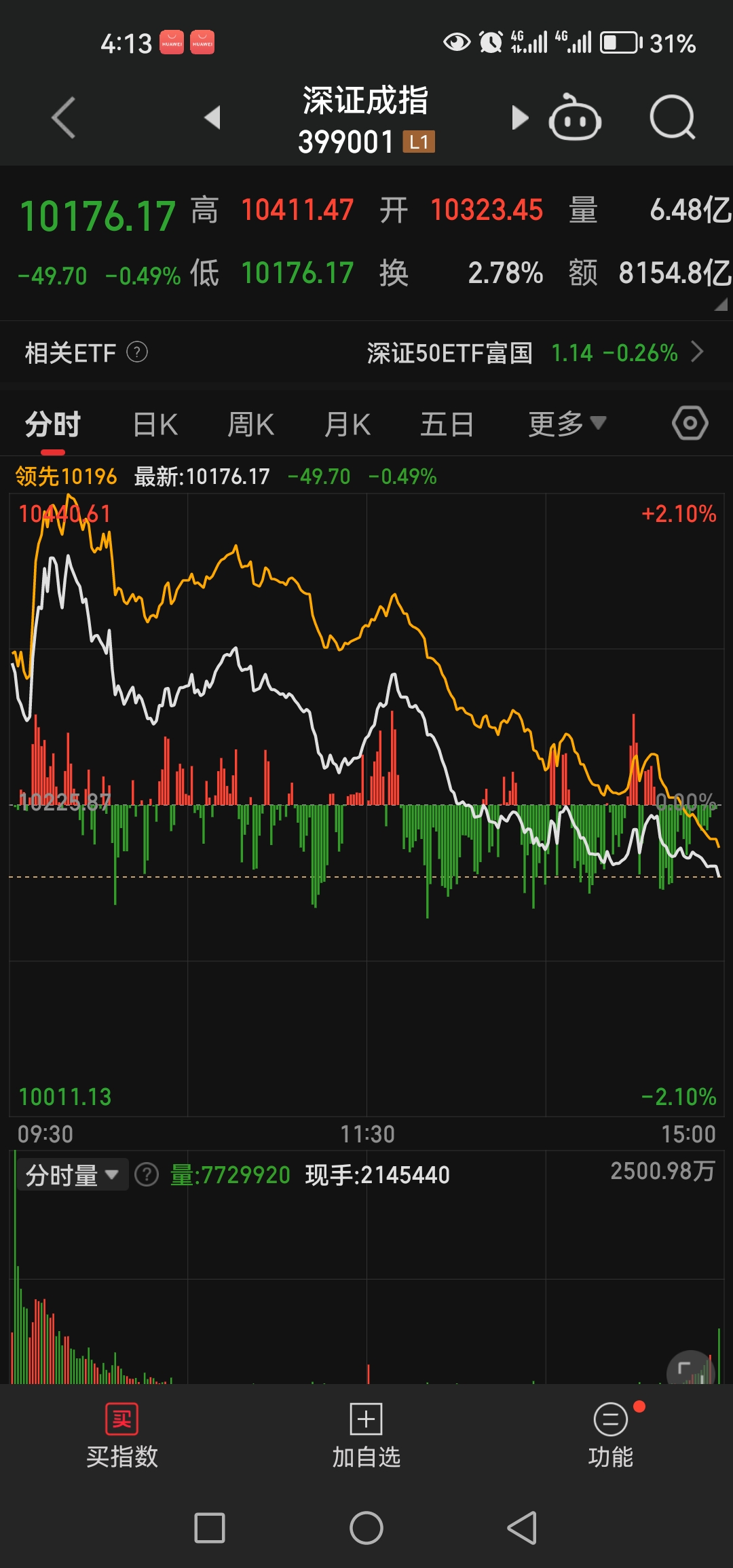Image resolution: width=733 pixels, height=1568 pixels.
Task: Open chart settings via the gear icon
Action: tap(690, 422)
